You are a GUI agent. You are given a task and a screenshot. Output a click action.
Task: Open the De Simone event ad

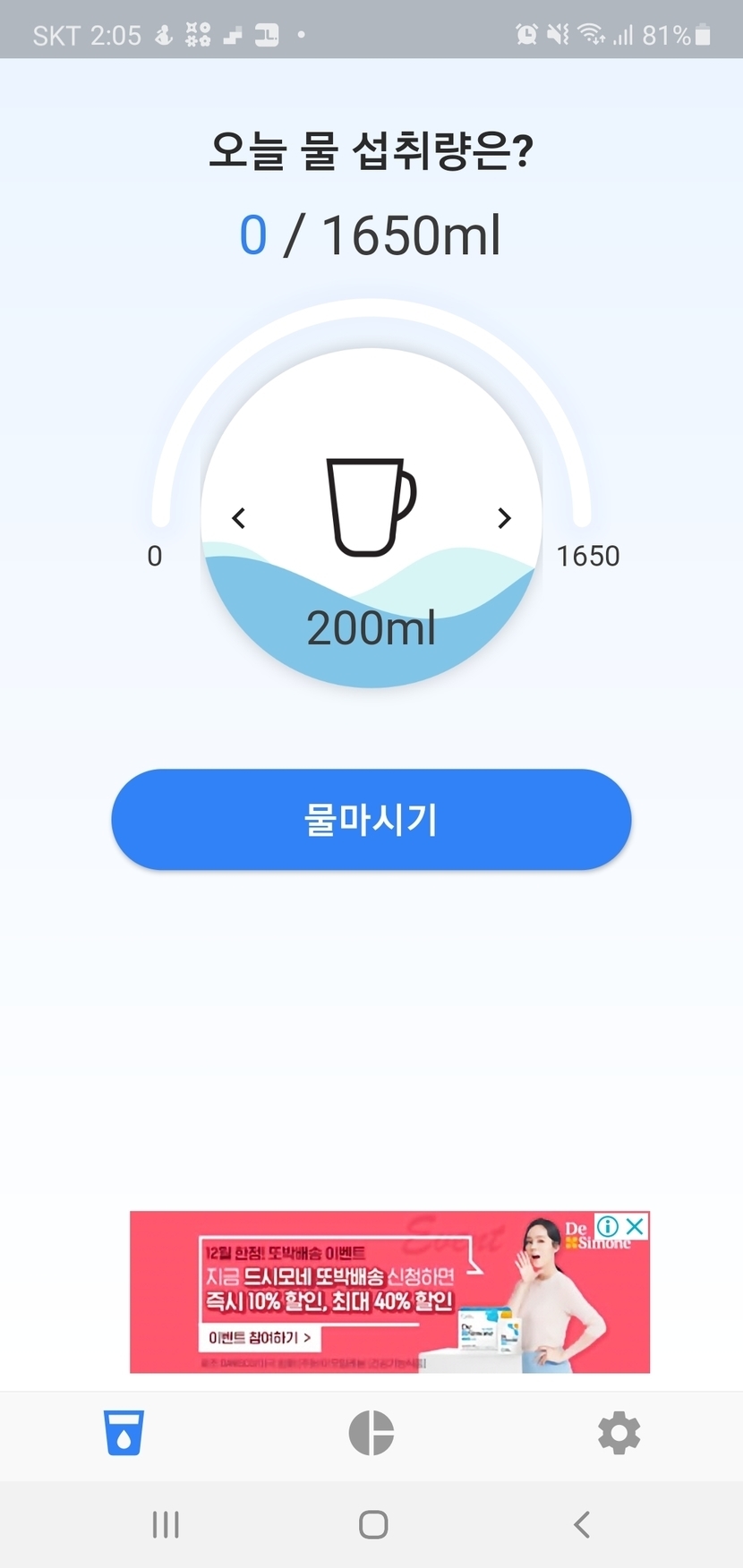[358, 1298]
